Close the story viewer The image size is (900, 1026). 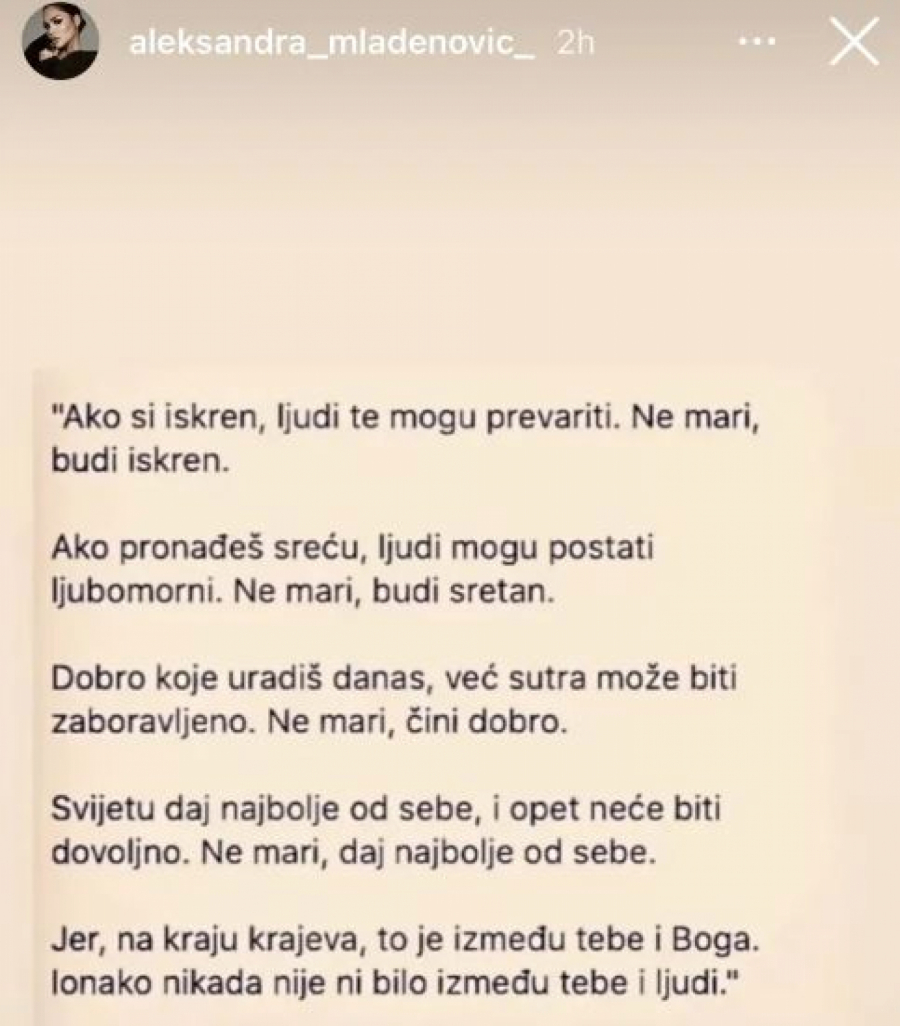855,42
